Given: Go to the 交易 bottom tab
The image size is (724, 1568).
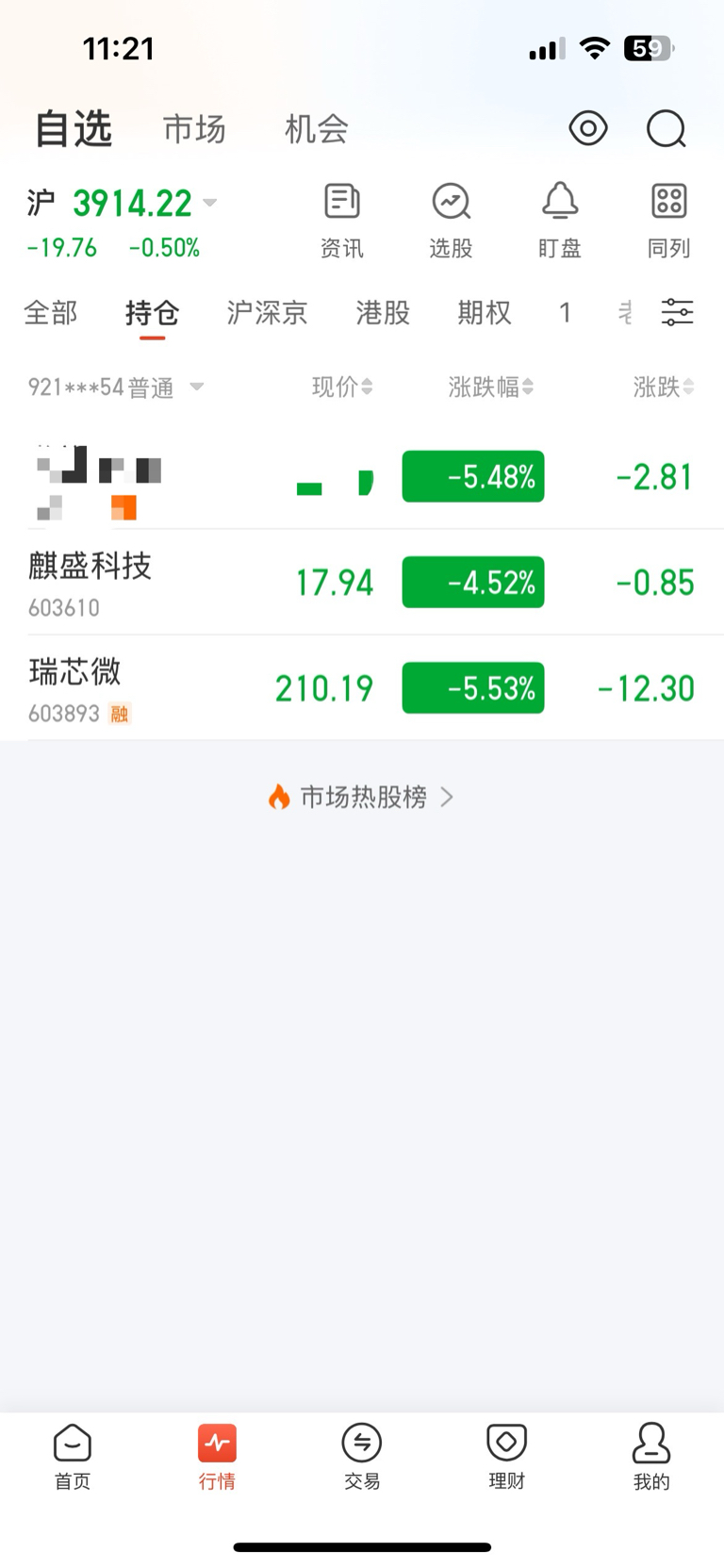Looking at the screenshot, I should pos(362,1456).
